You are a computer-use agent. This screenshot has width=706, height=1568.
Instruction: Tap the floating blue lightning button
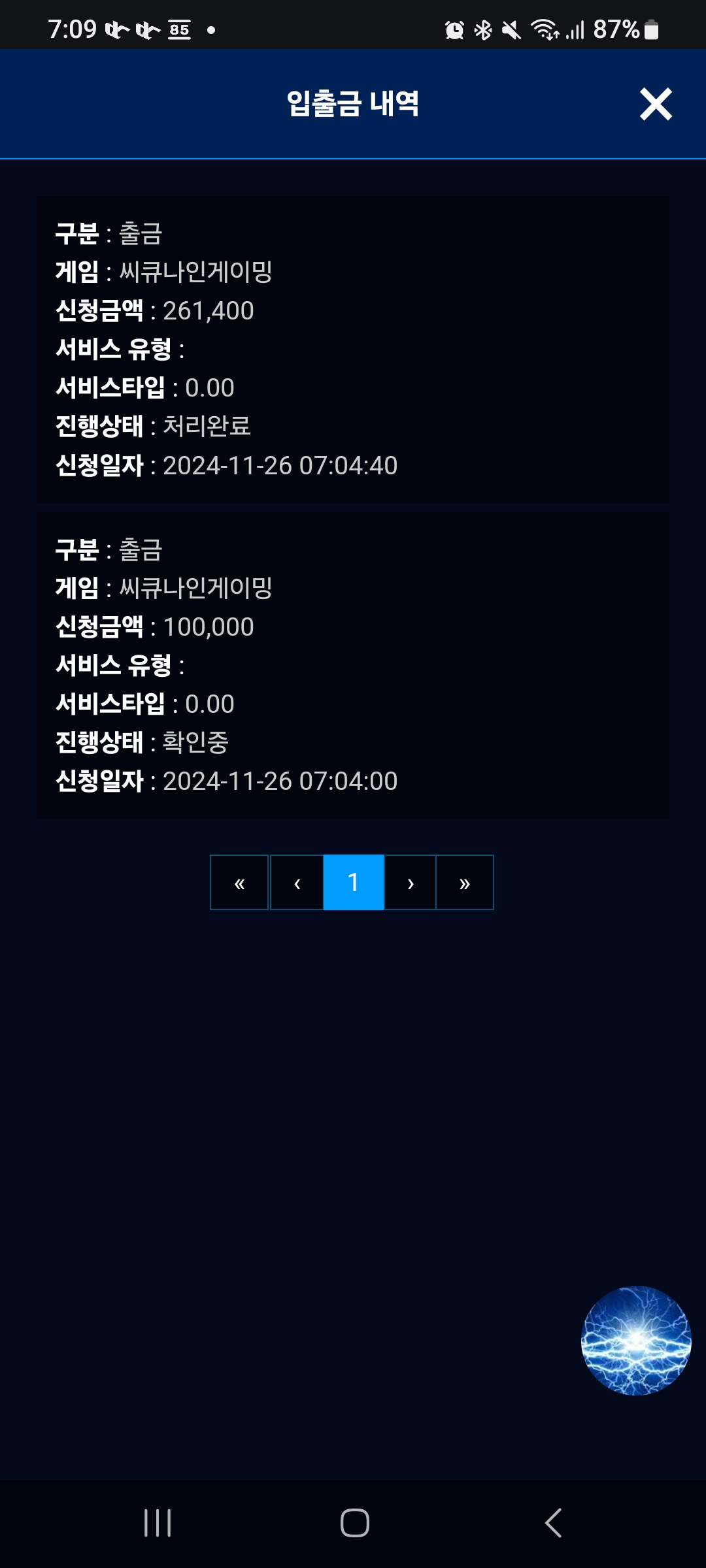[x=636, y=1341]
